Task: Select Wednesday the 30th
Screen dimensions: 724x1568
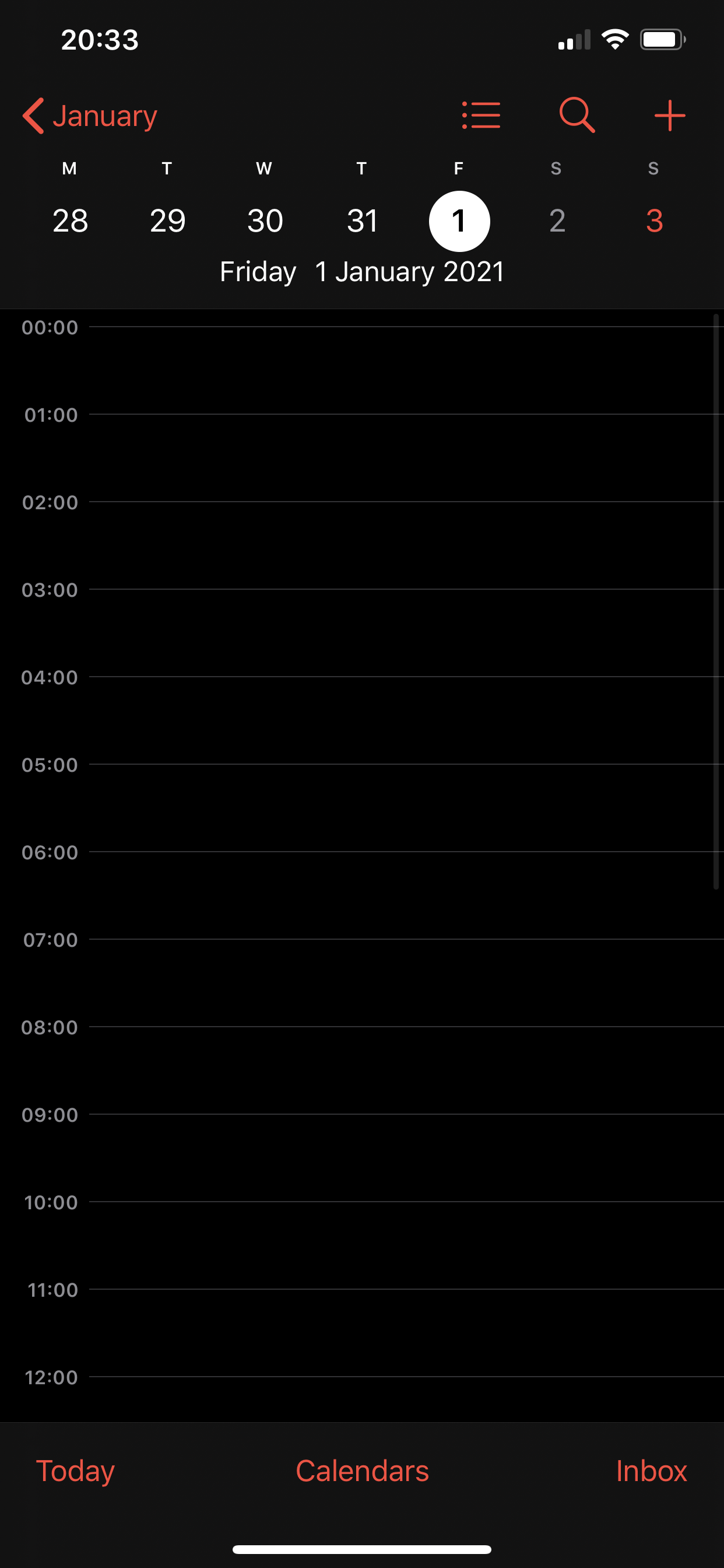Action: point(265,221)
